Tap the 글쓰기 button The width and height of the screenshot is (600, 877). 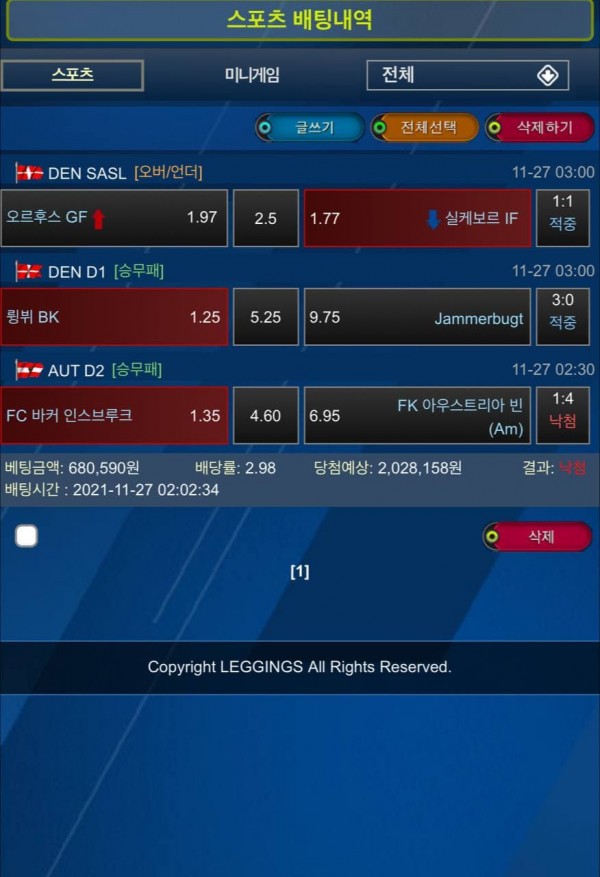[x=308, y=128]
